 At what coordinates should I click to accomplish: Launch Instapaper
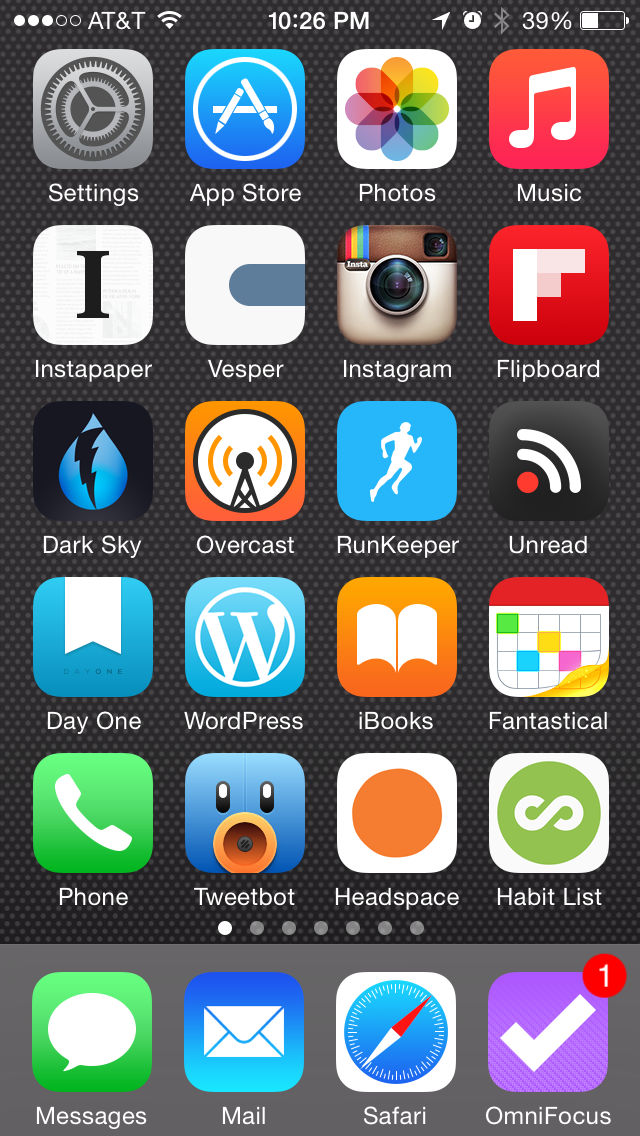point(93,285)
